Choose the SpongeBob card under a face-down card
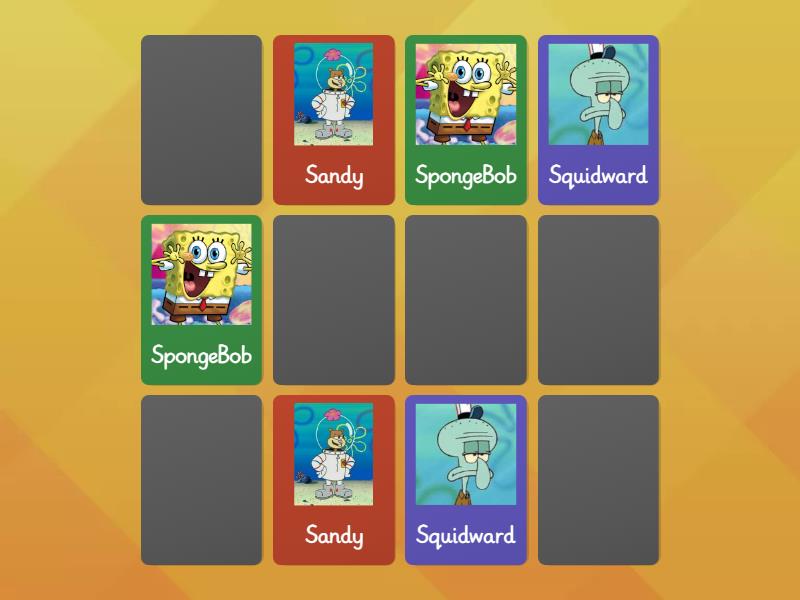Image resolution: width=800 pixels, height=600 pixels. tap(201, 300)
